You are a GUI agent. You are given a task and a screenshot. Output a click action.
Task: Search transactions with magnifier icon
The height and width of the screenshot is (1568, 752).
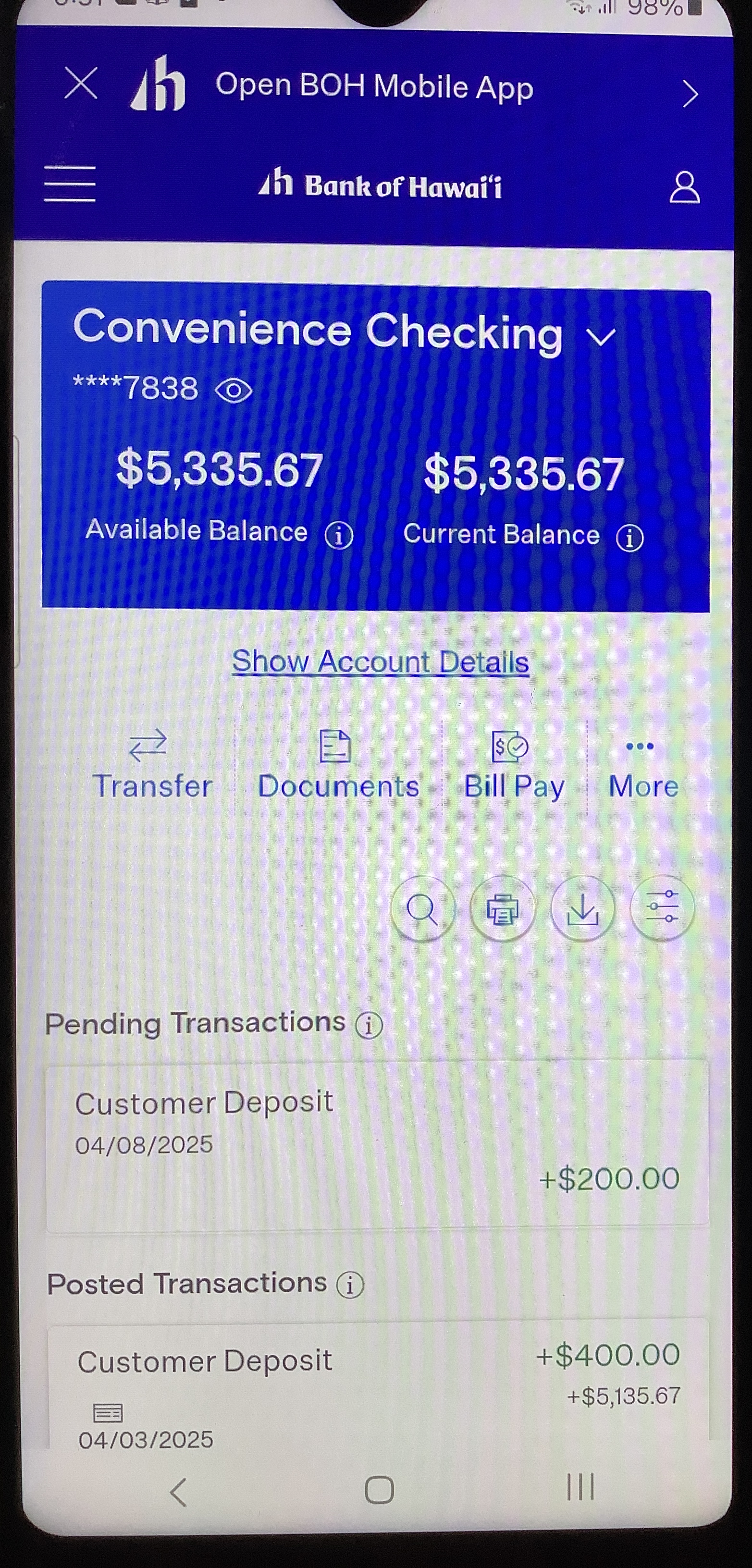422,909
